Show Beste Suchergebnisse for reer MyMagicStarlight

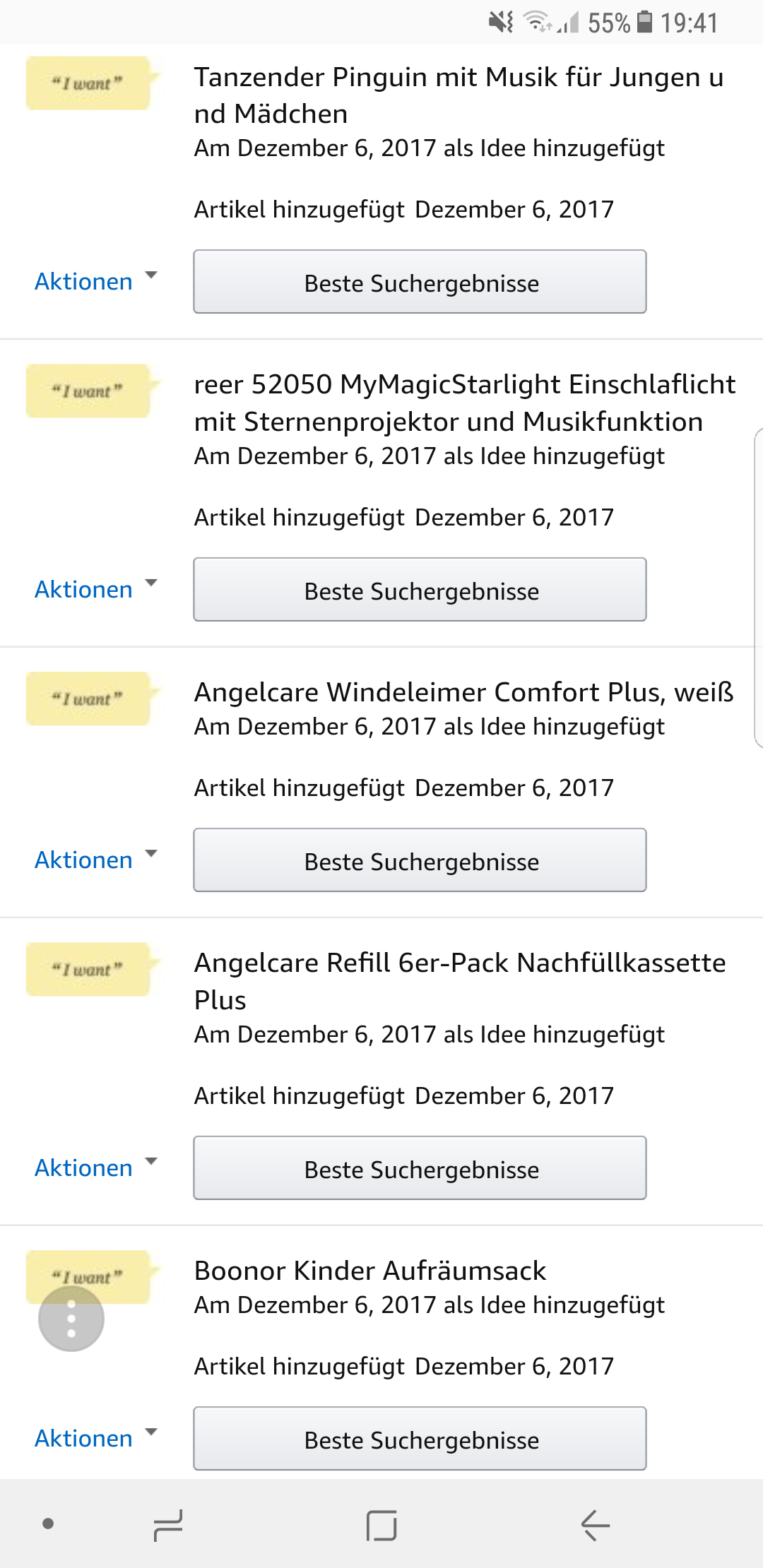420,589
